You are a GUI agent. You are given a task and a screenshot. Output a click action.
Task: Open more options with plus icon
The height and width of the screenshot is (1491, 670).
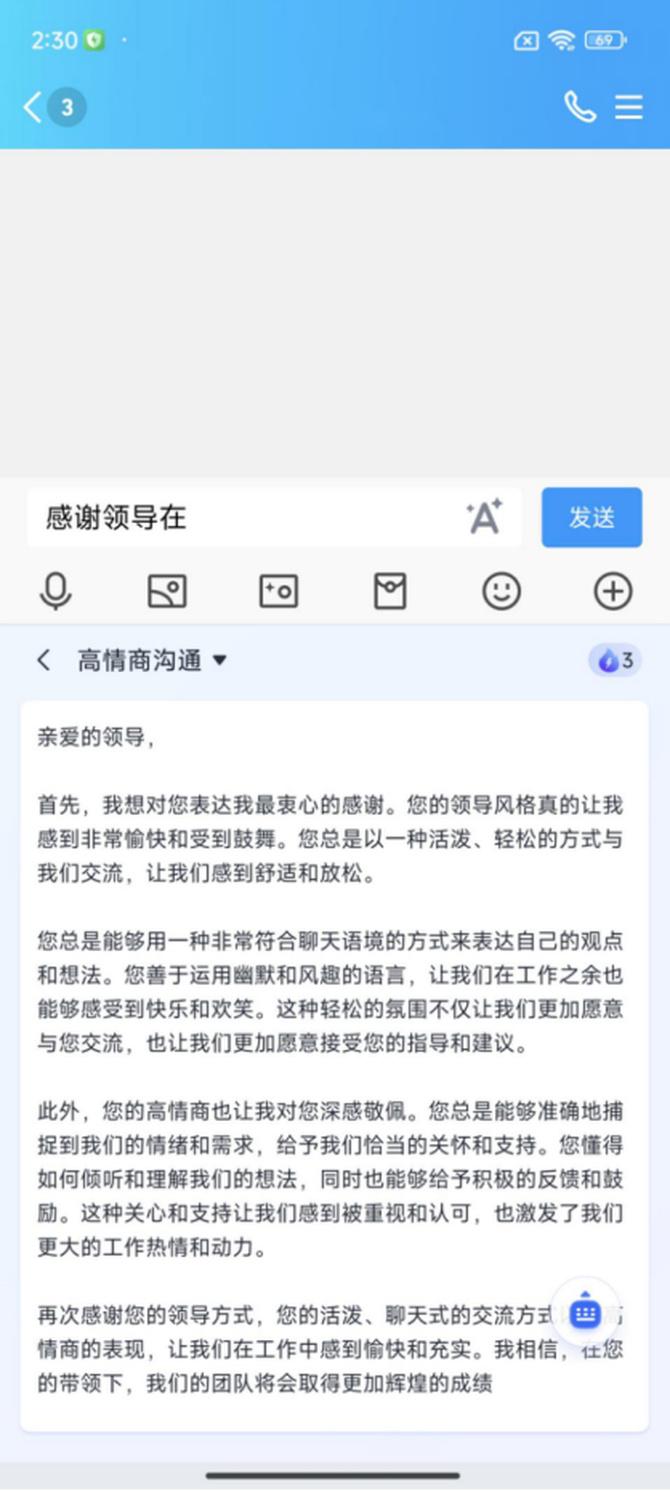(613, 591)
